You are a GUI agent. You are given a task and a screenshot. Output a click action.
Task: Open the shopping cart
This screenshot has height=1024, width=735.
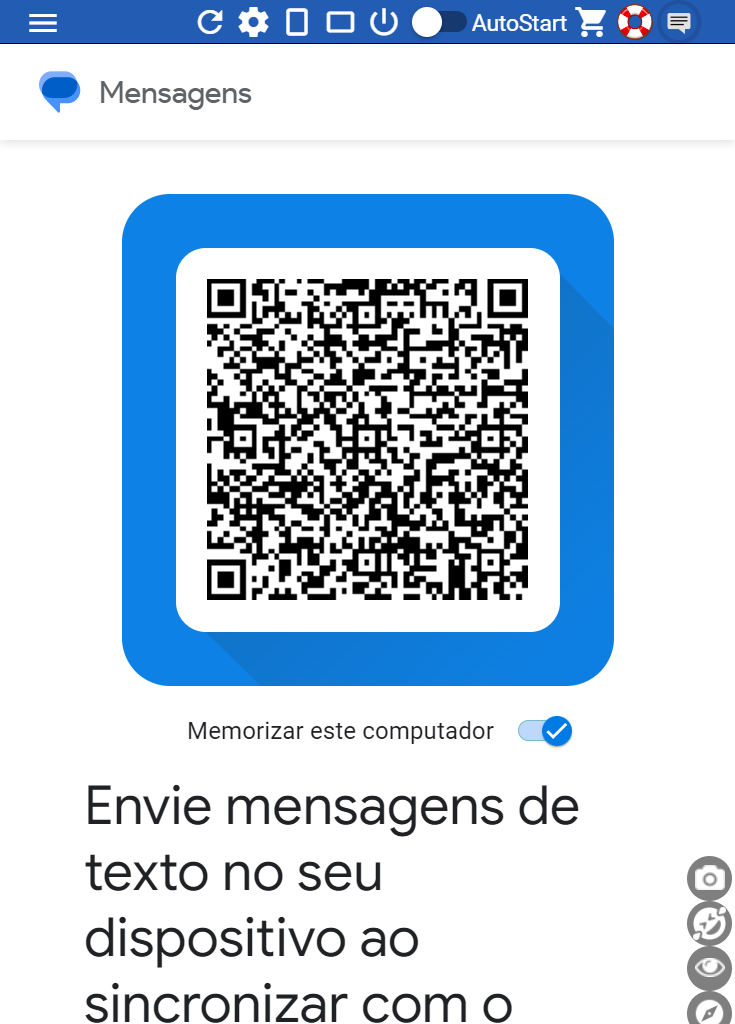tap(591, 22)
